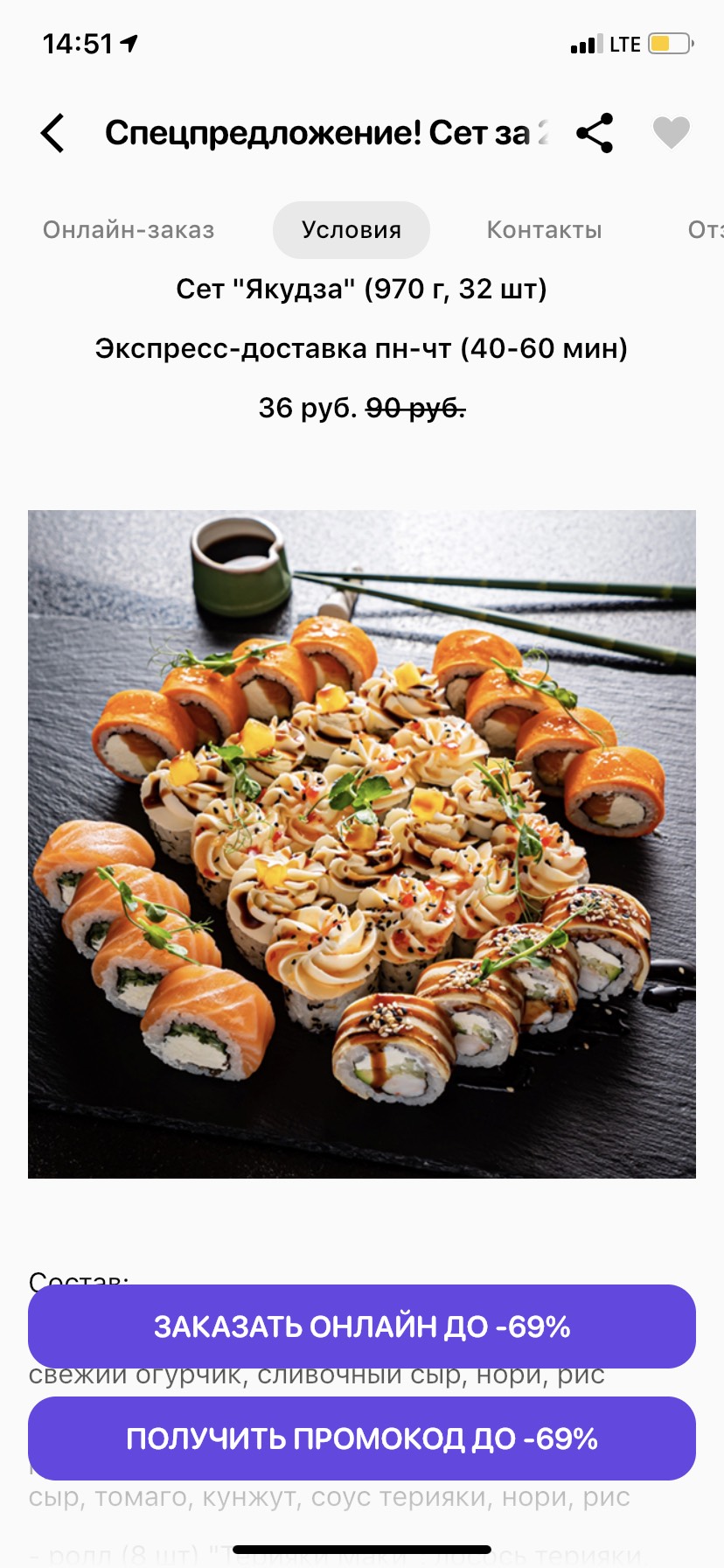Image resolution: width=724 pixels, height=1568 pixels.
Task: Switch to the Онлайн-заказ tab
Action: pos(129,230)
